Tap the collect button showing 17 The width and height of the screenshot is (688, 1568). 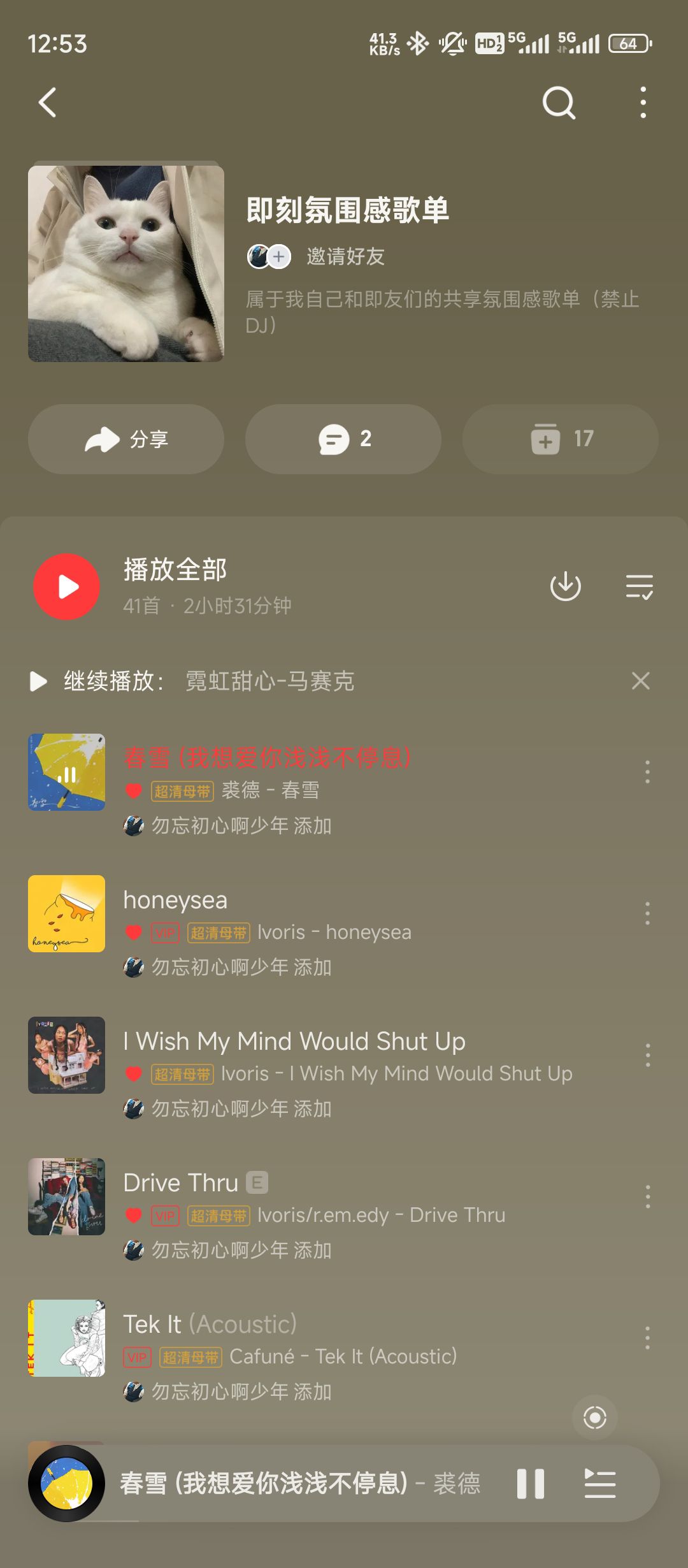click(x=561, y=439)
